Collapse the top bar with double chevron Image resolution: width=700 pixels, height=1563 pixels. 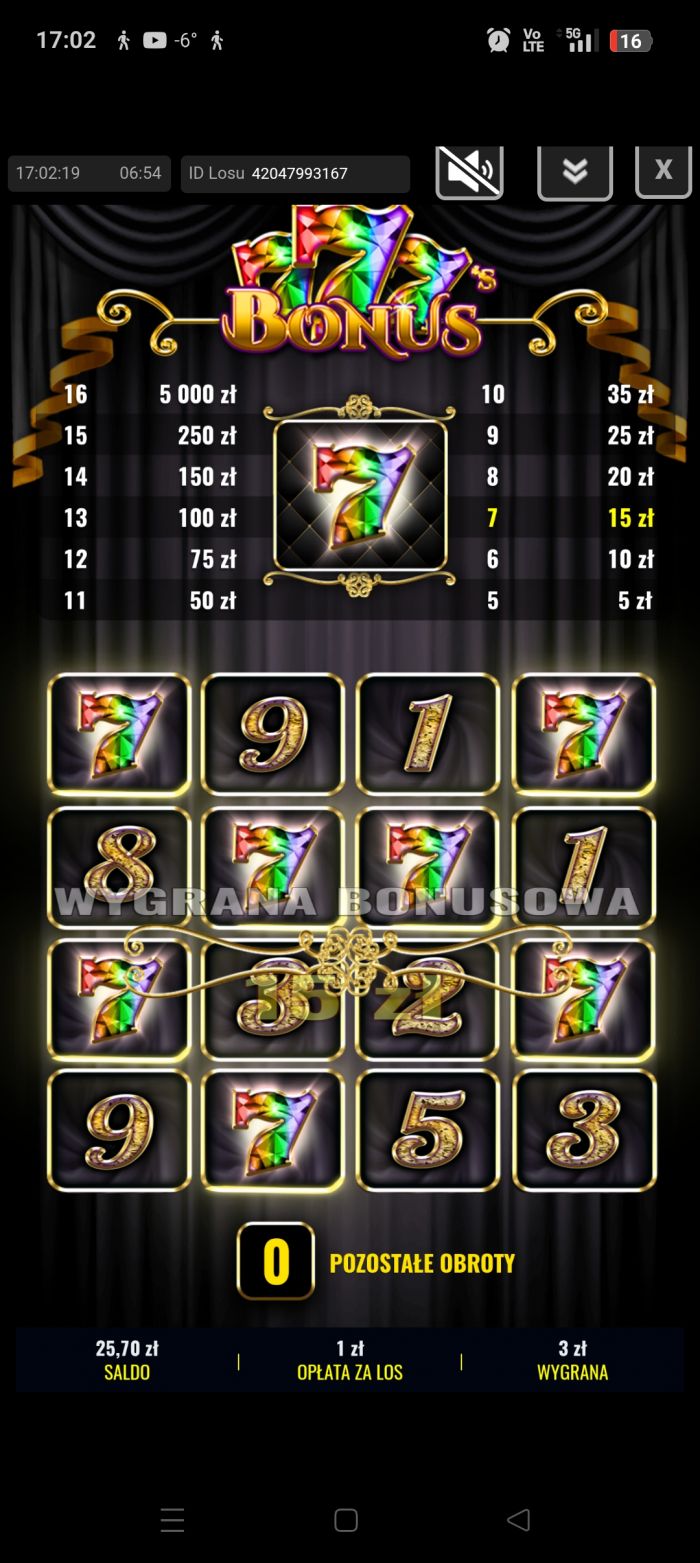click(574, 172)
